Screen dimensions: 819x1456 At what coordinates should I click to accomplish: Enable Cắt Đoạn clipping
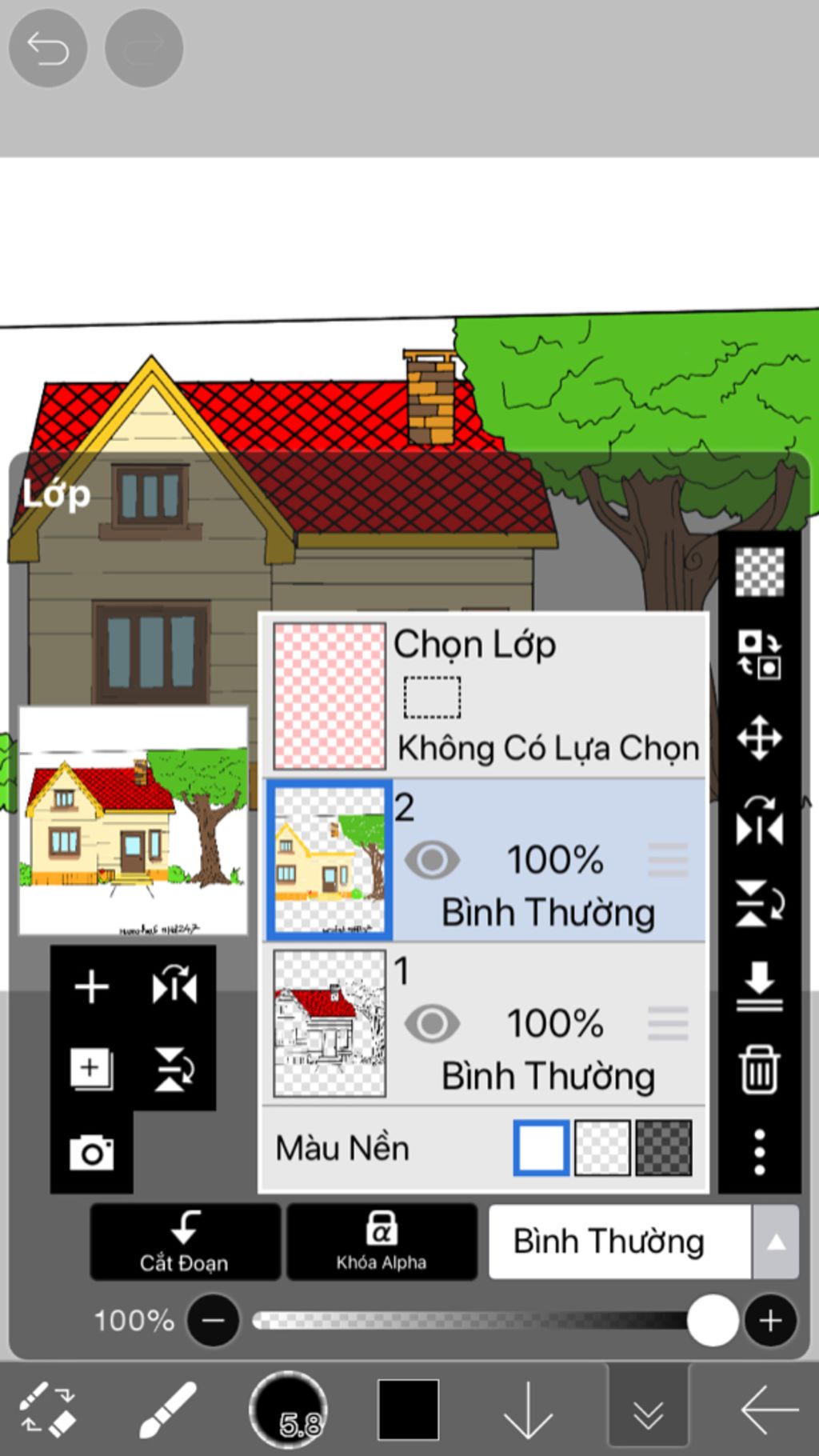click(185, 1242)
